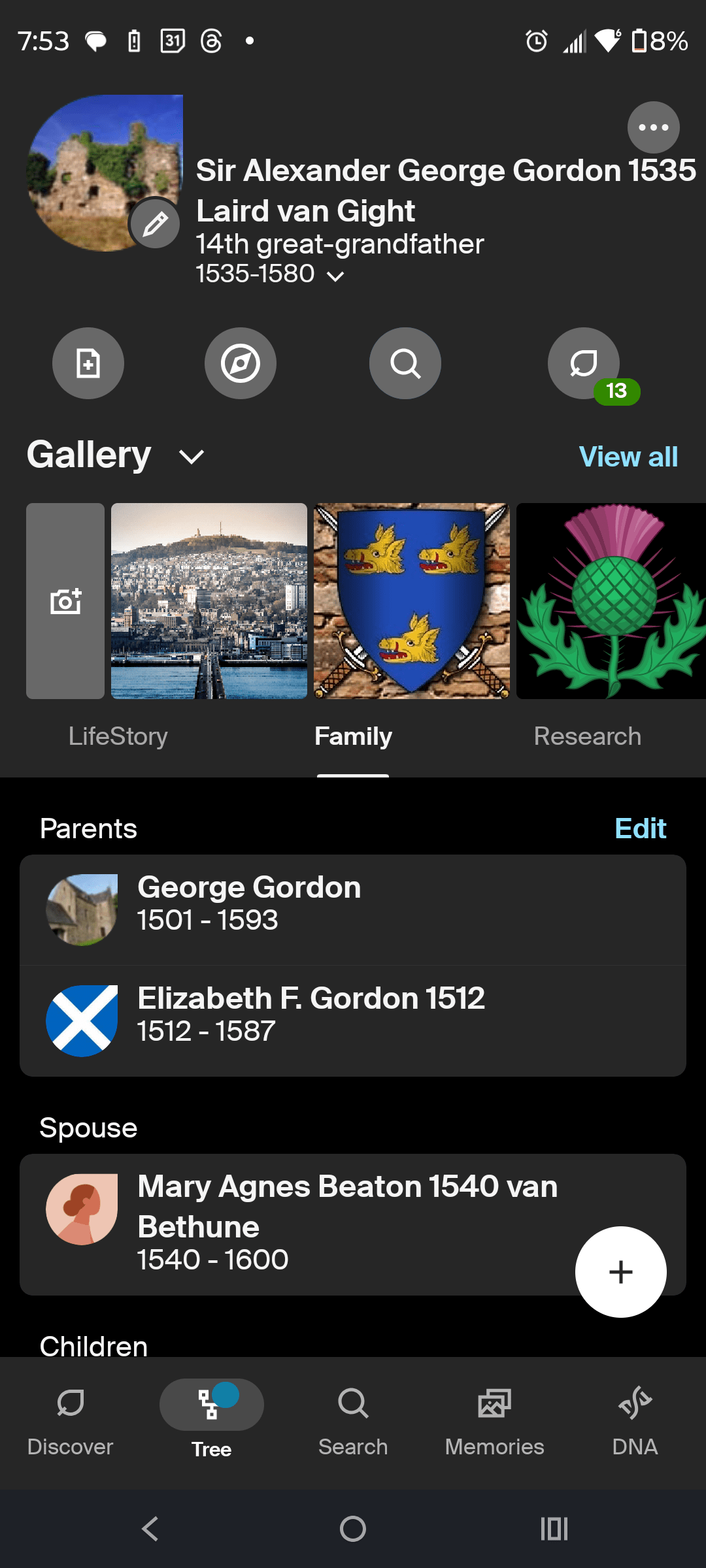
Task: Tap the plus floating action button
Action: click(x=620, y=1271)
